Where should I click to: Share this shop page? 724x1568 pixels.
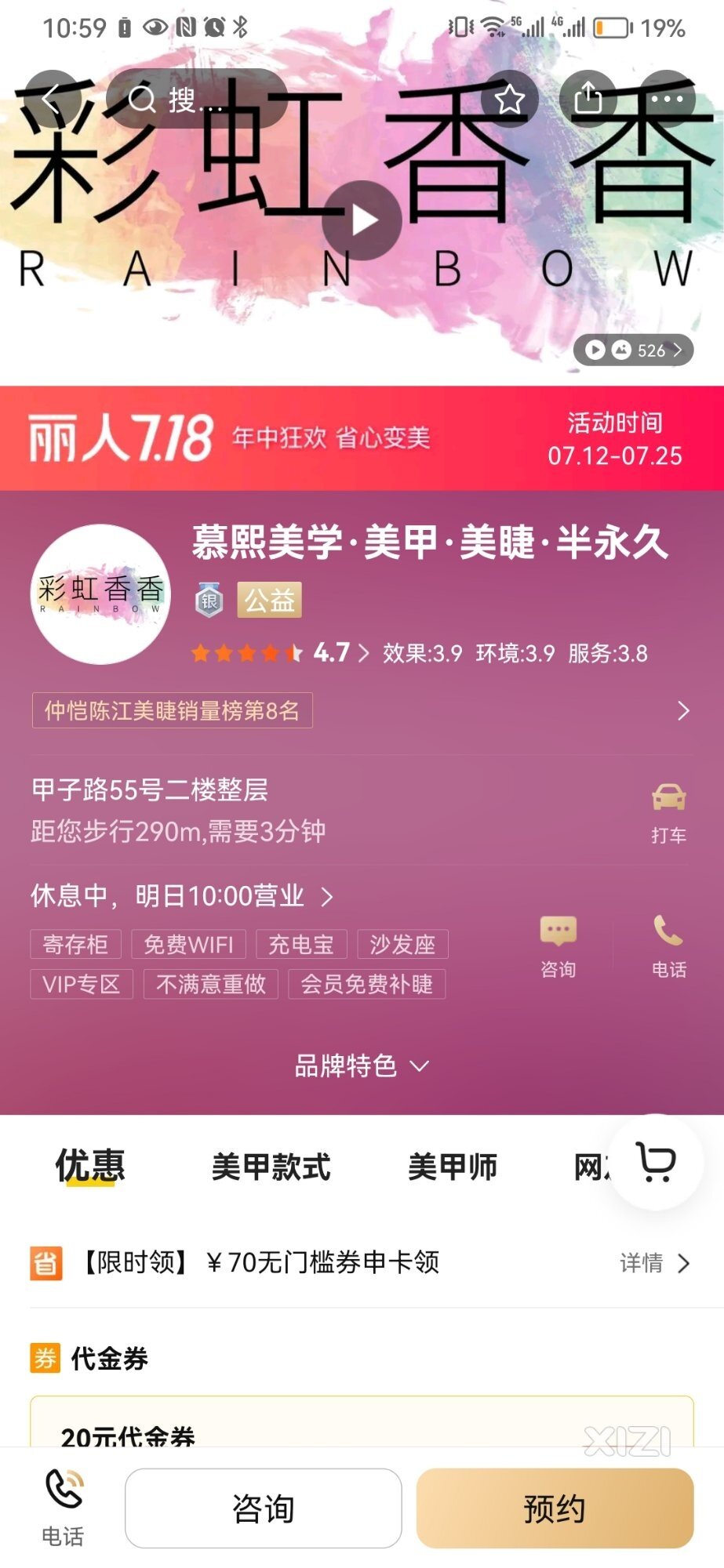588,99
